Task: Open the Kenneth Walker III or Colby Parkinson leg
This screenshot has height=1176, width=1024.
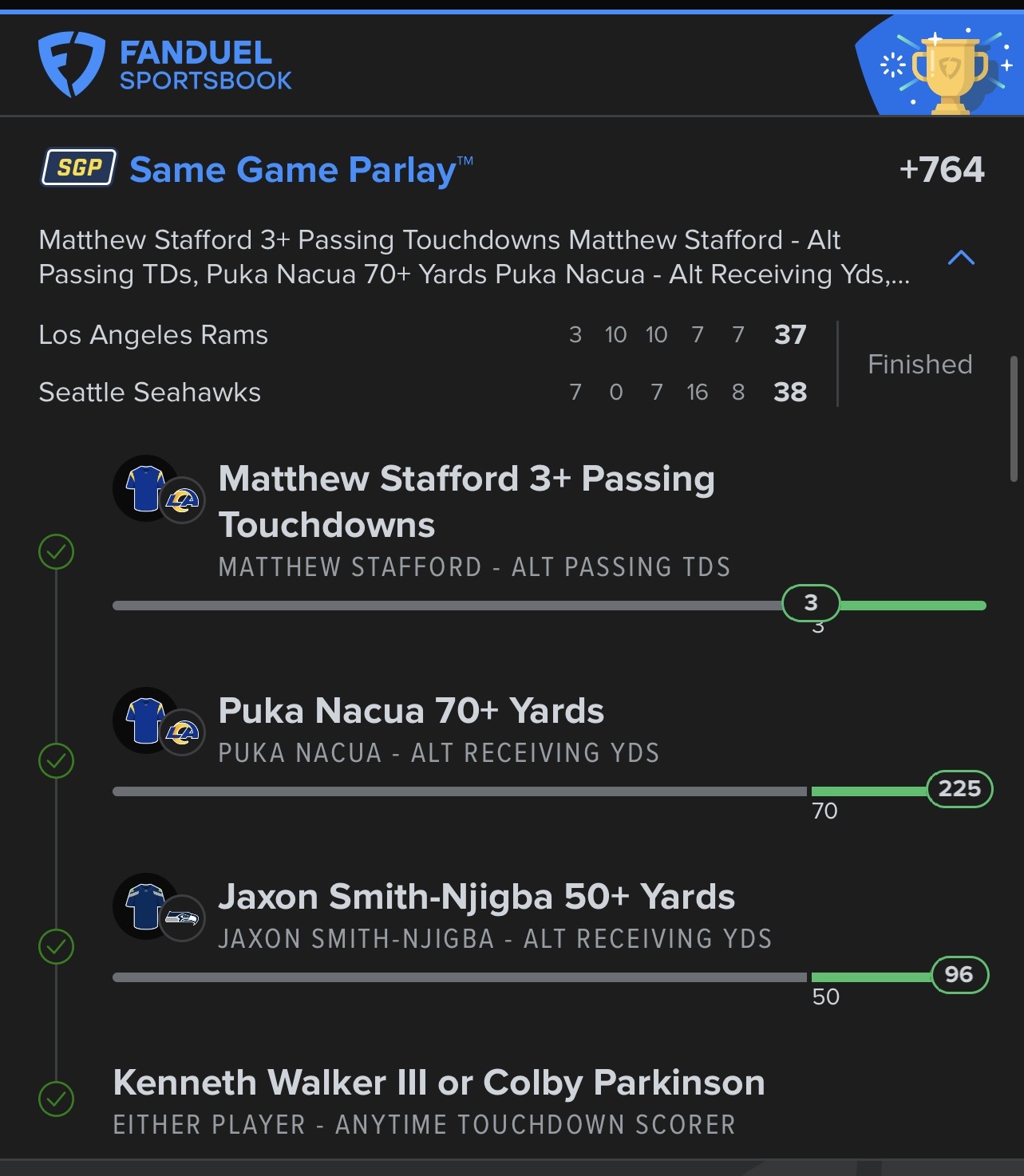Action: [439, 1083]
